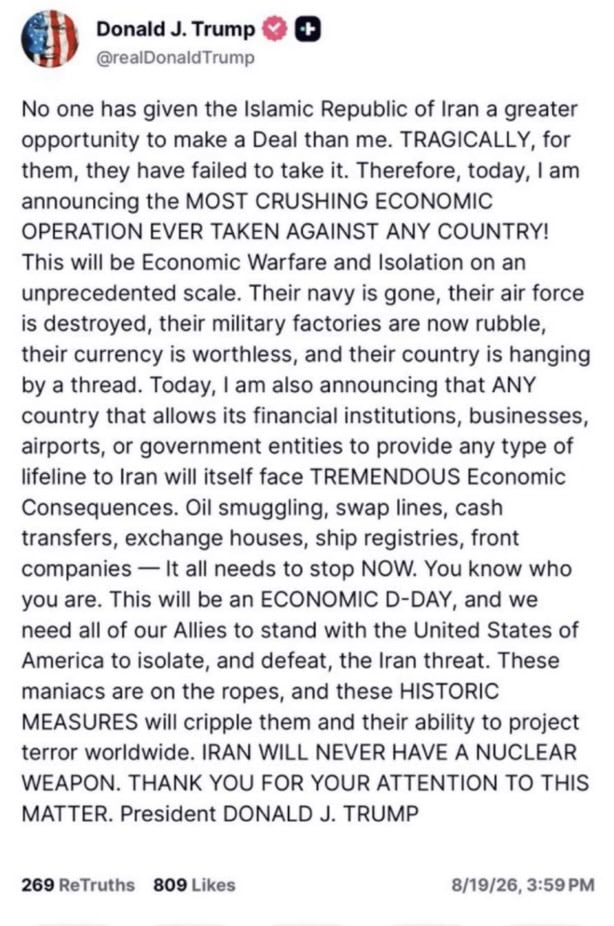
Task: View the 809 Likes list
Action: [194, 885]
